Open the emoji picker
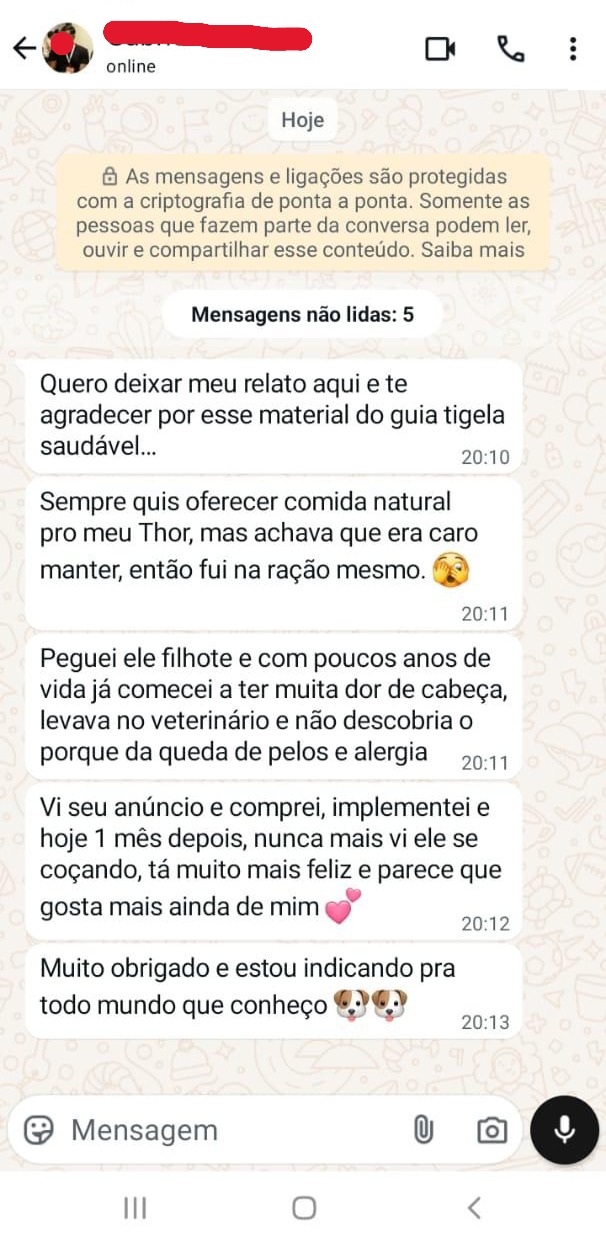The height and width of the screenshot is (1242, 606). coord(38,1130)
